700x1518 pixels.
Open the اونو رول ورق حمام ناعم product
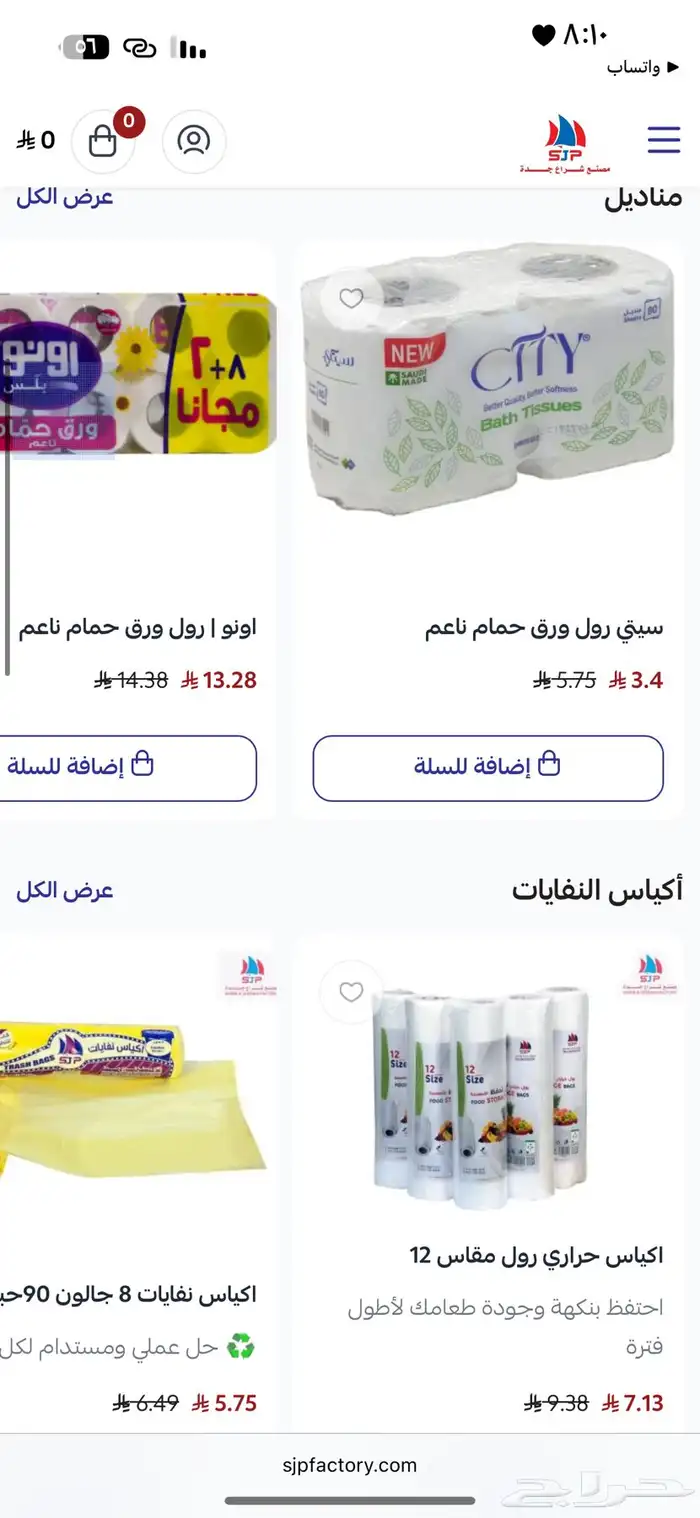[x=138, y=629]
